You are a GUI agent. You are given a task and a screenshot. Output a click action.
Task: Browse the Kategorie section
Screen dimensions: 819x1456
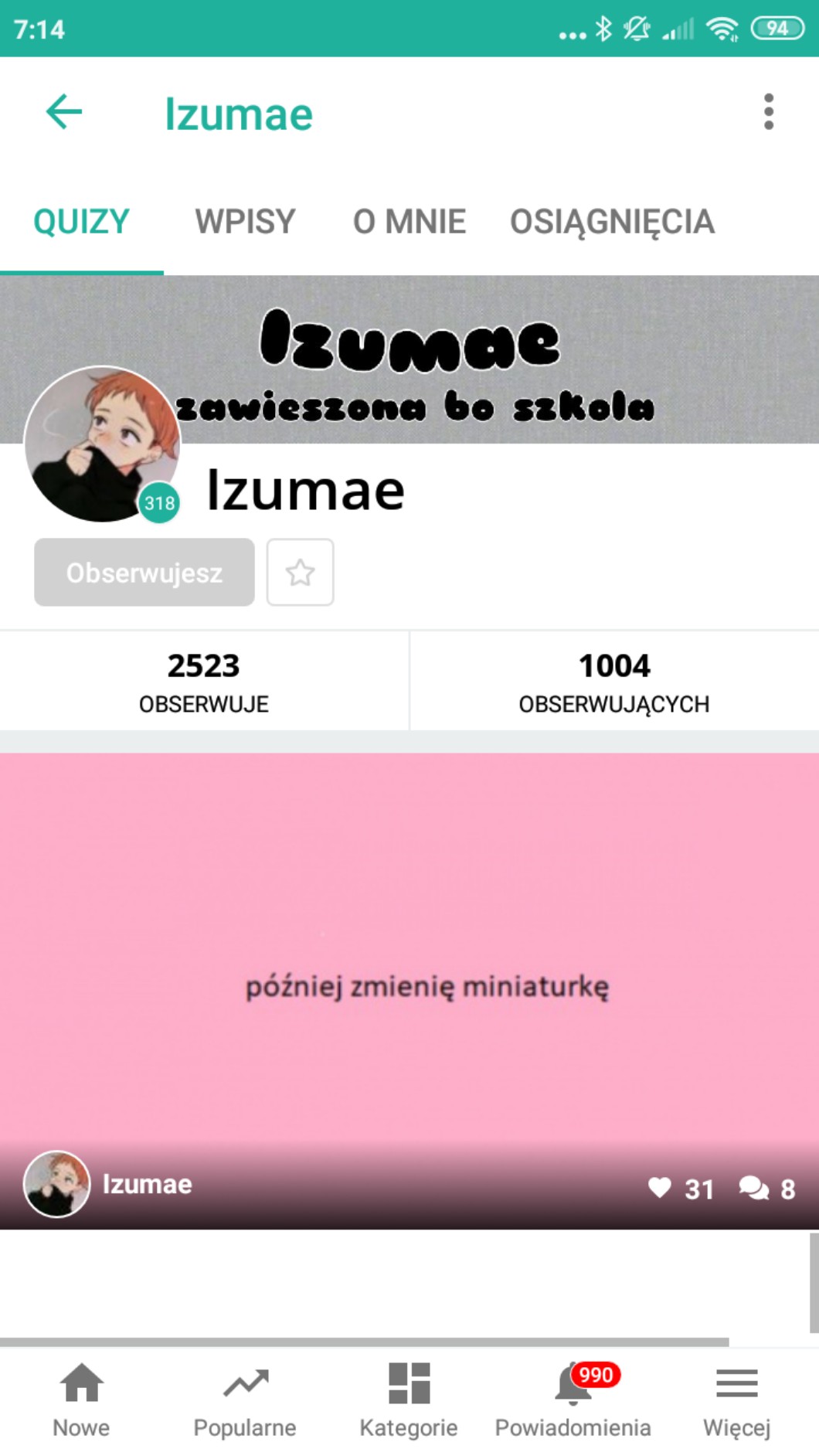[x=409, y=1400]
